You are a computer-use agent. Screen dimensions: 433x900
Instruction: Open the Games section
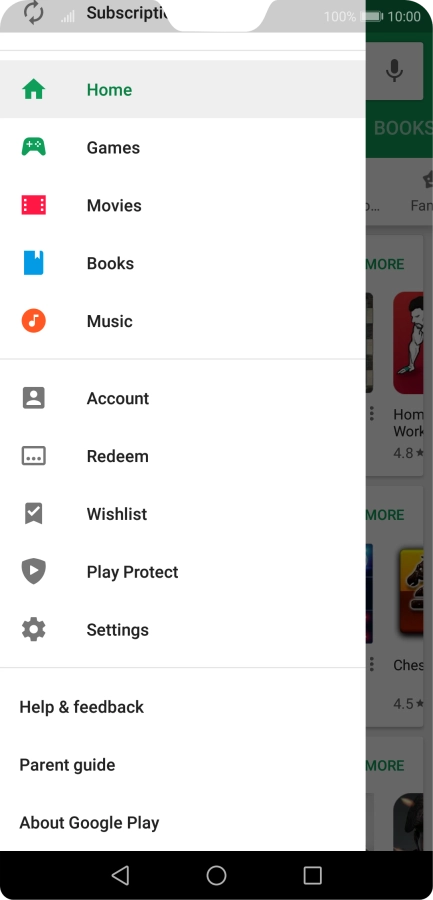[183, 148]
